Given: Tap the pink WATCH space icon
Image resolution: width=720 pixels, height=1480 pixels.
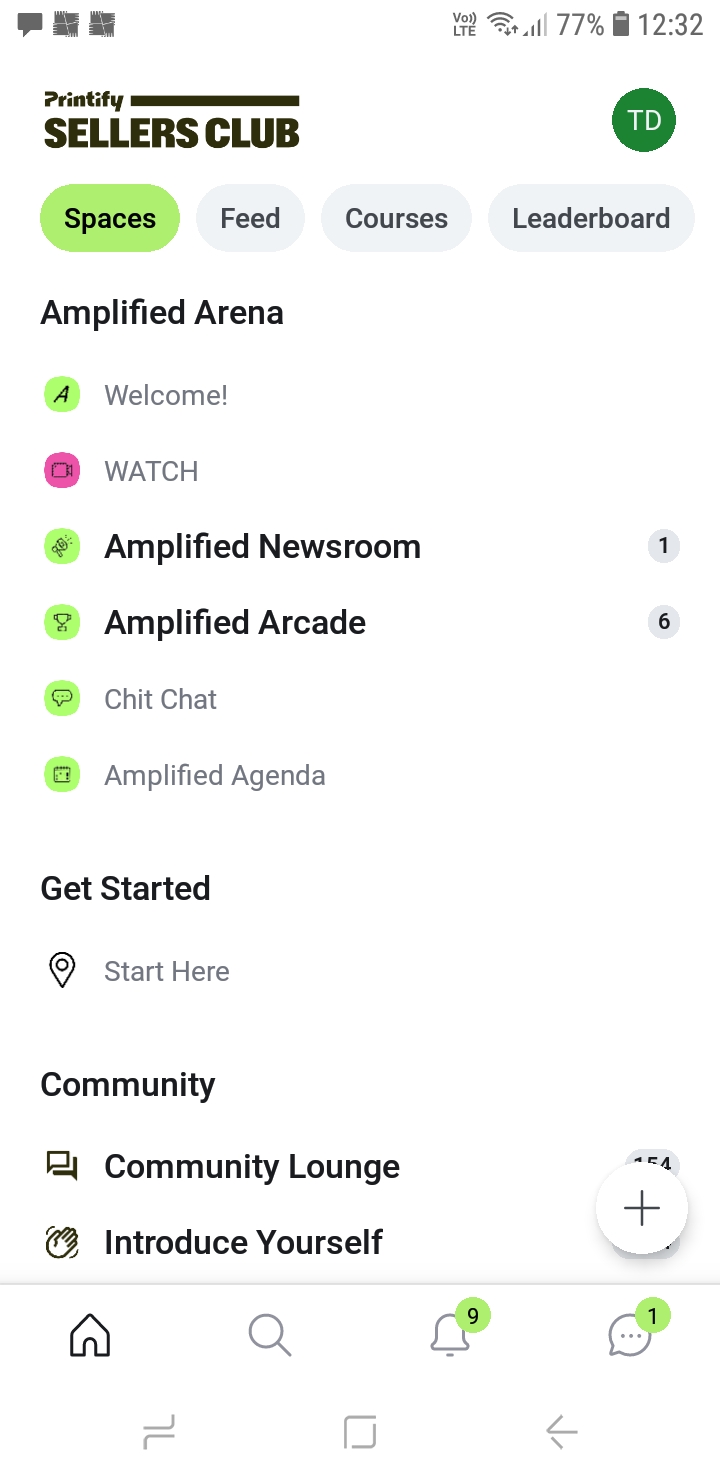Looking at the screenshot, I should tap(62, 470).
